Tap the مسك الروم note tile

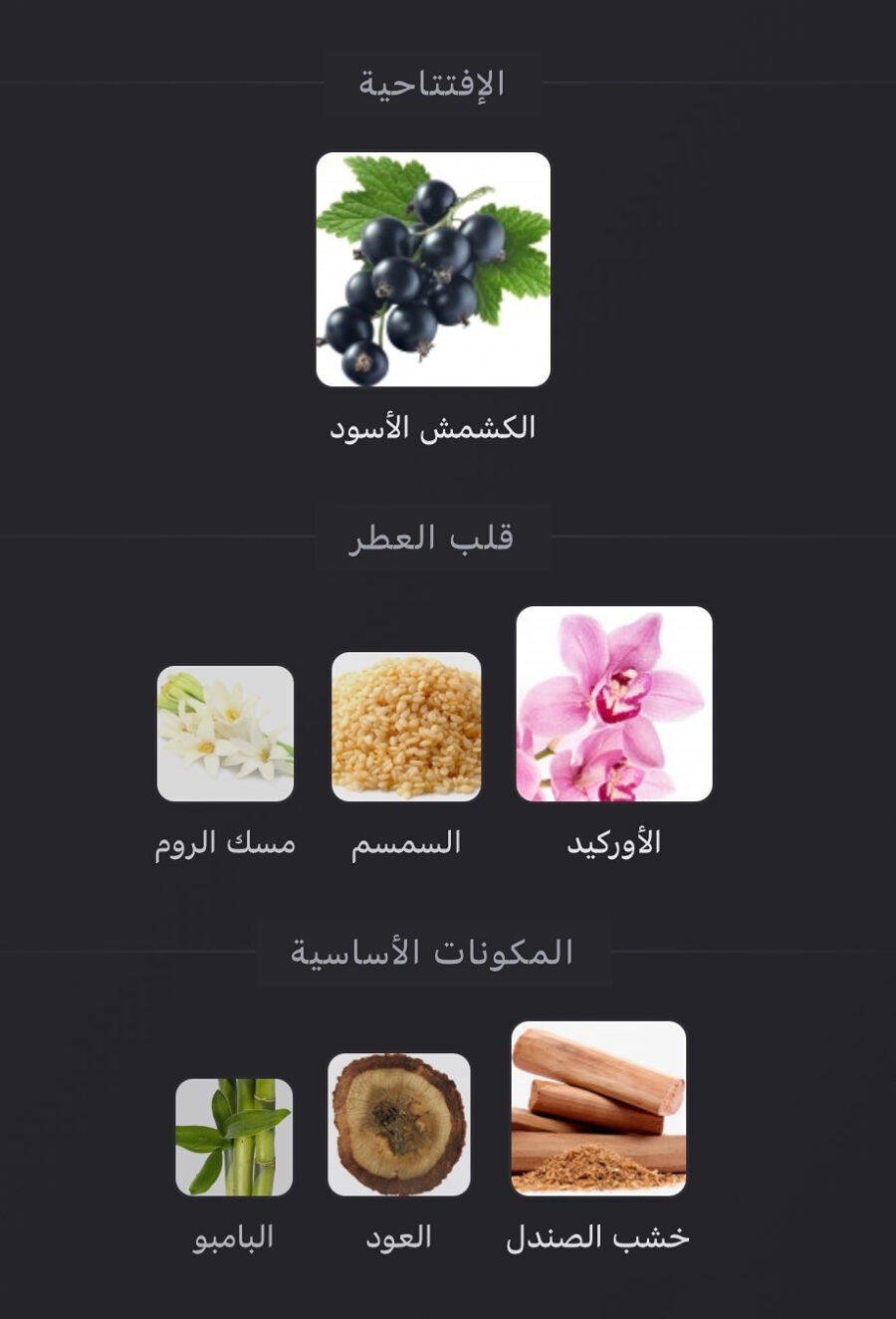(226, 734)
